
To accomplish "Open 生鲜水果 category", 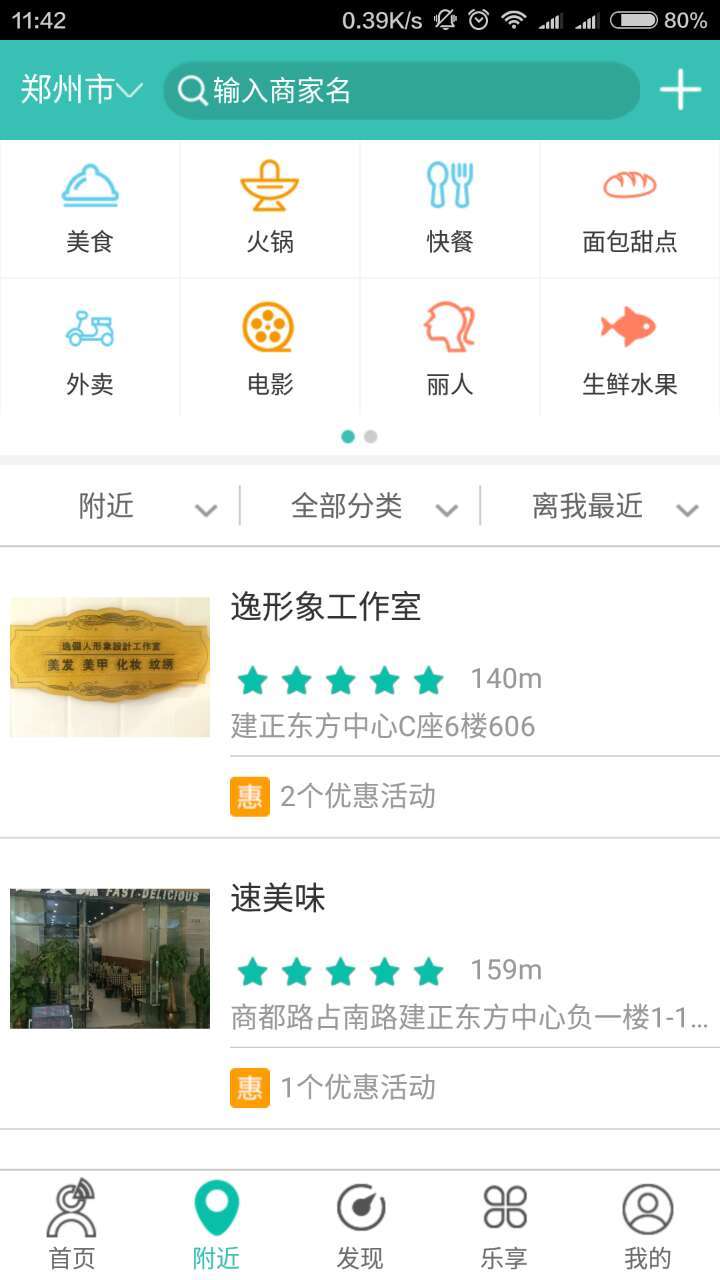I will [630, 350].
